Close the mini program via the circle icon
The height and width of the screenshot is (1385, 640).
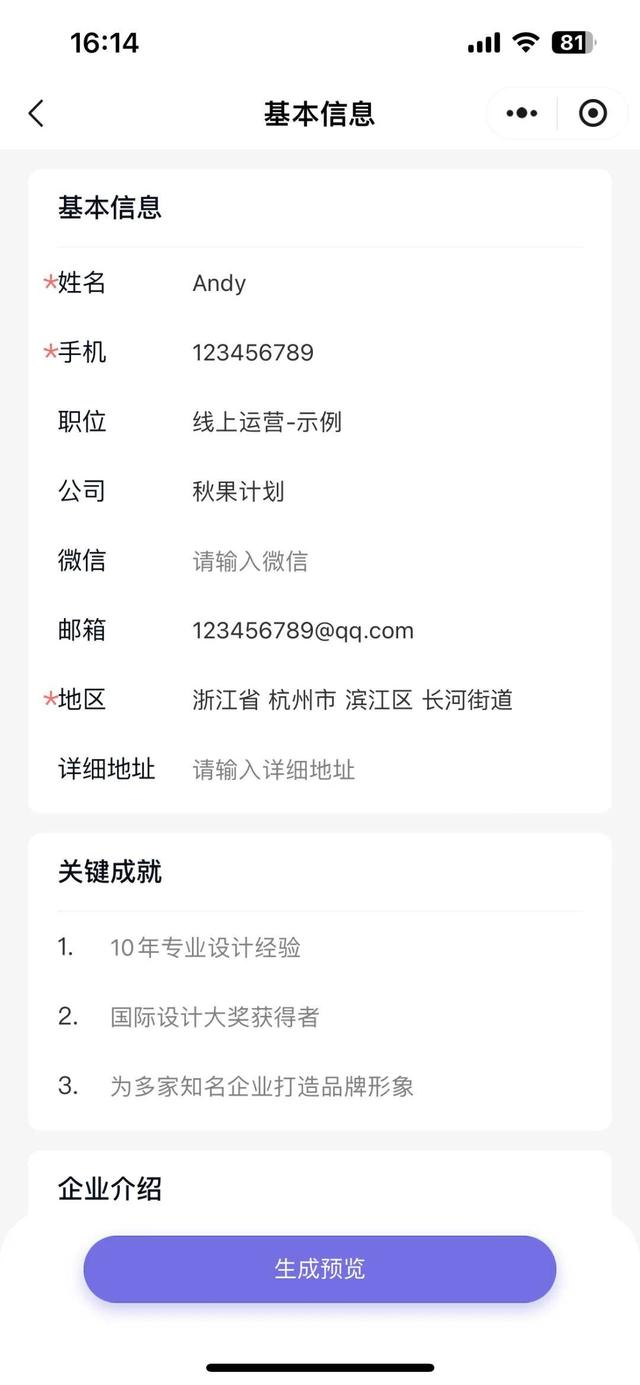click(x=592, y=114)
